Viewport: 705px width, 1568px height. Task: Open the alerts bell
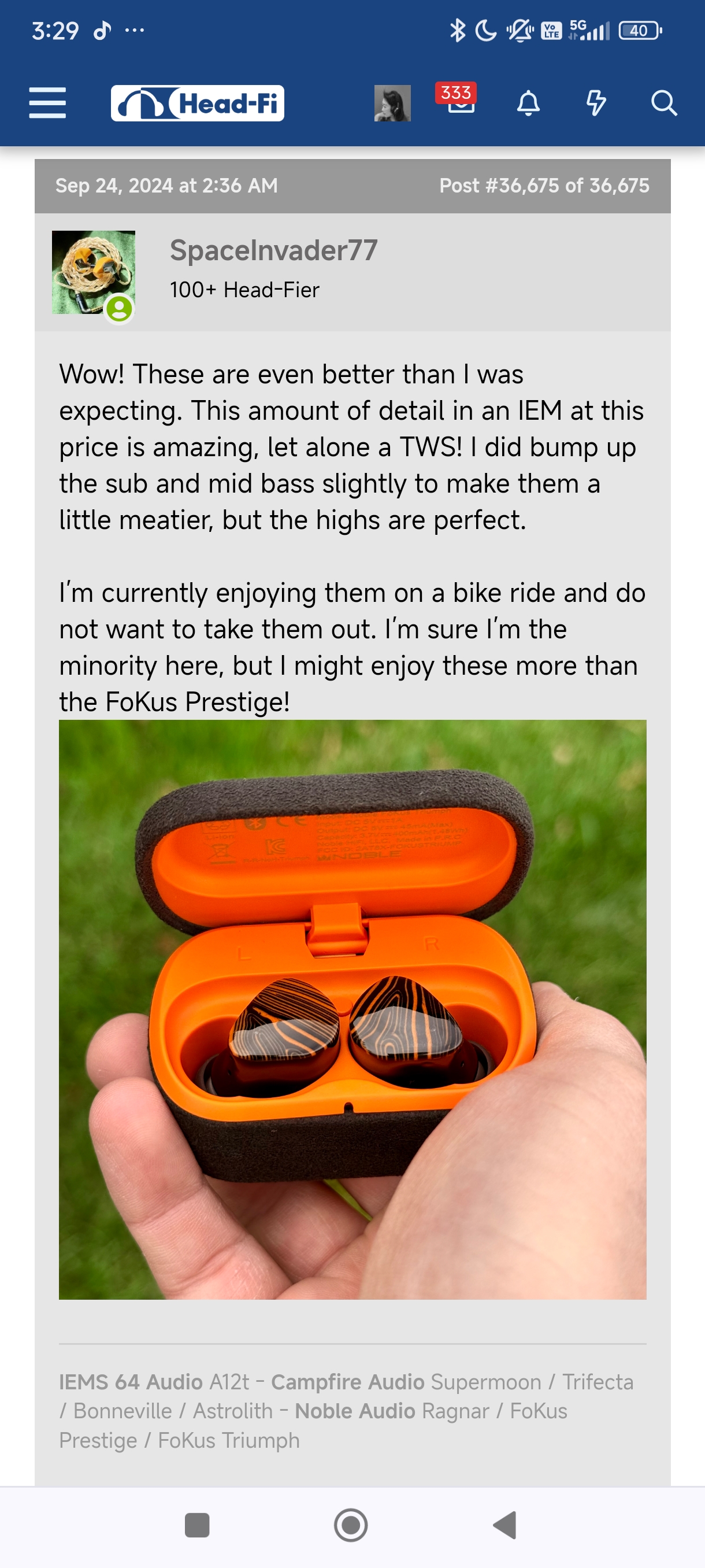[x=528, y=103]
